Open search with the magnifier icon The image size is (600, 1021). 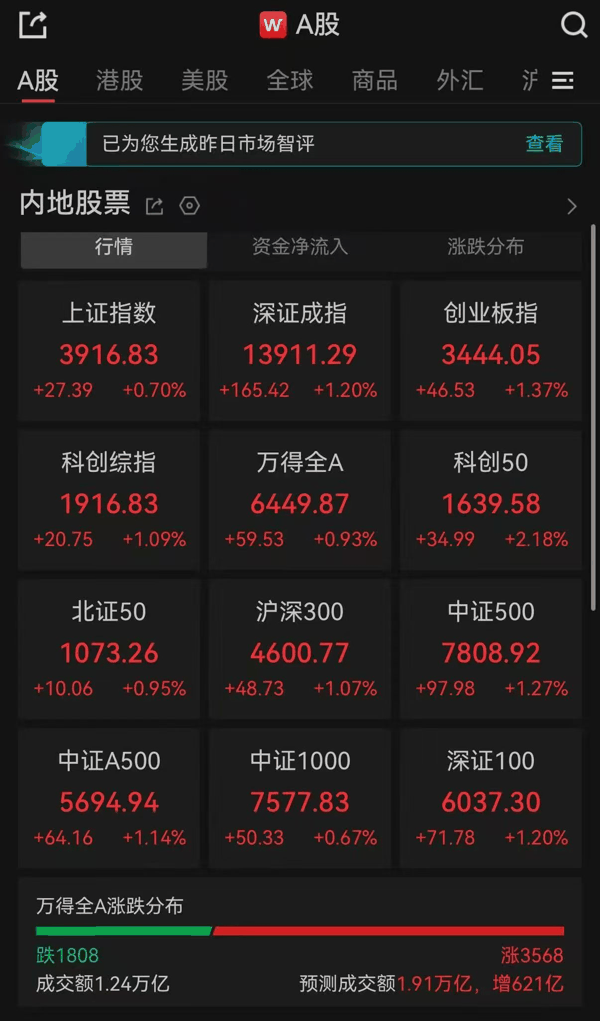[574, 25]
